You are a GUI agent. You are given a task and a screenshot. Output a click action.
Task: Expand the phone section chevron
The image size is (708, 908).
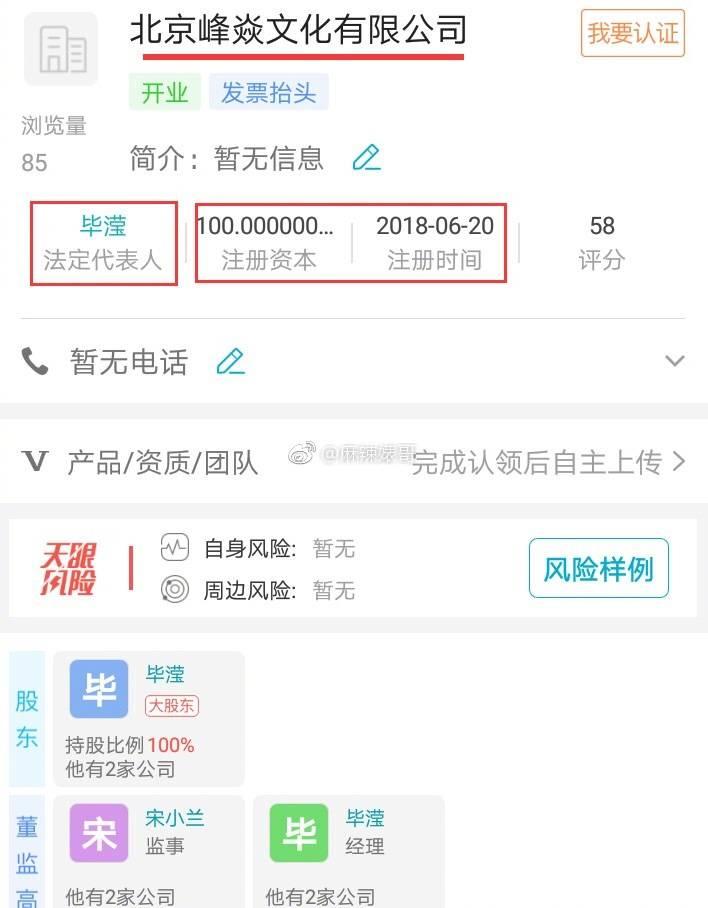point(675,361)
